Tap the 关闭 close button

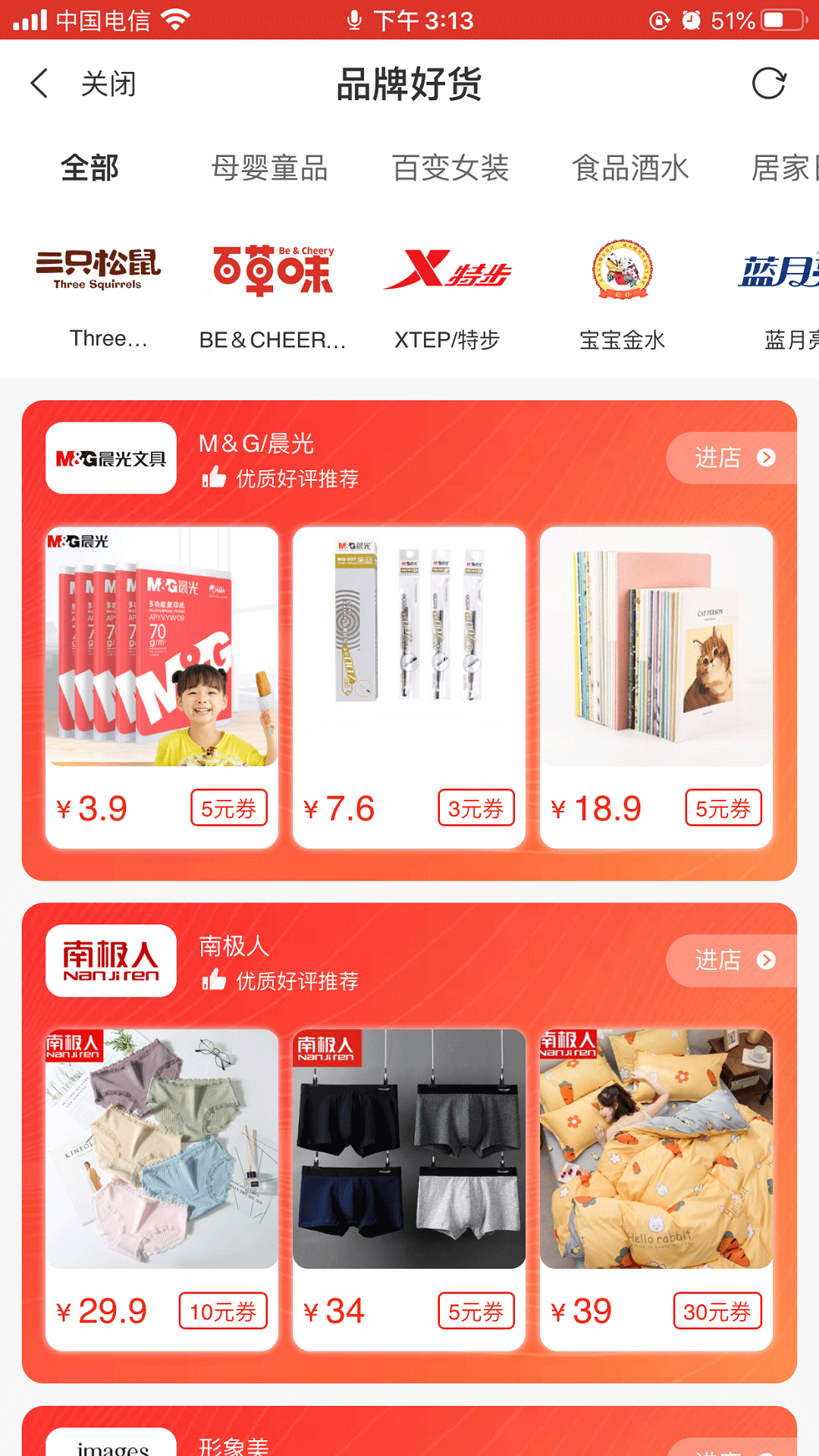[108, 83]
